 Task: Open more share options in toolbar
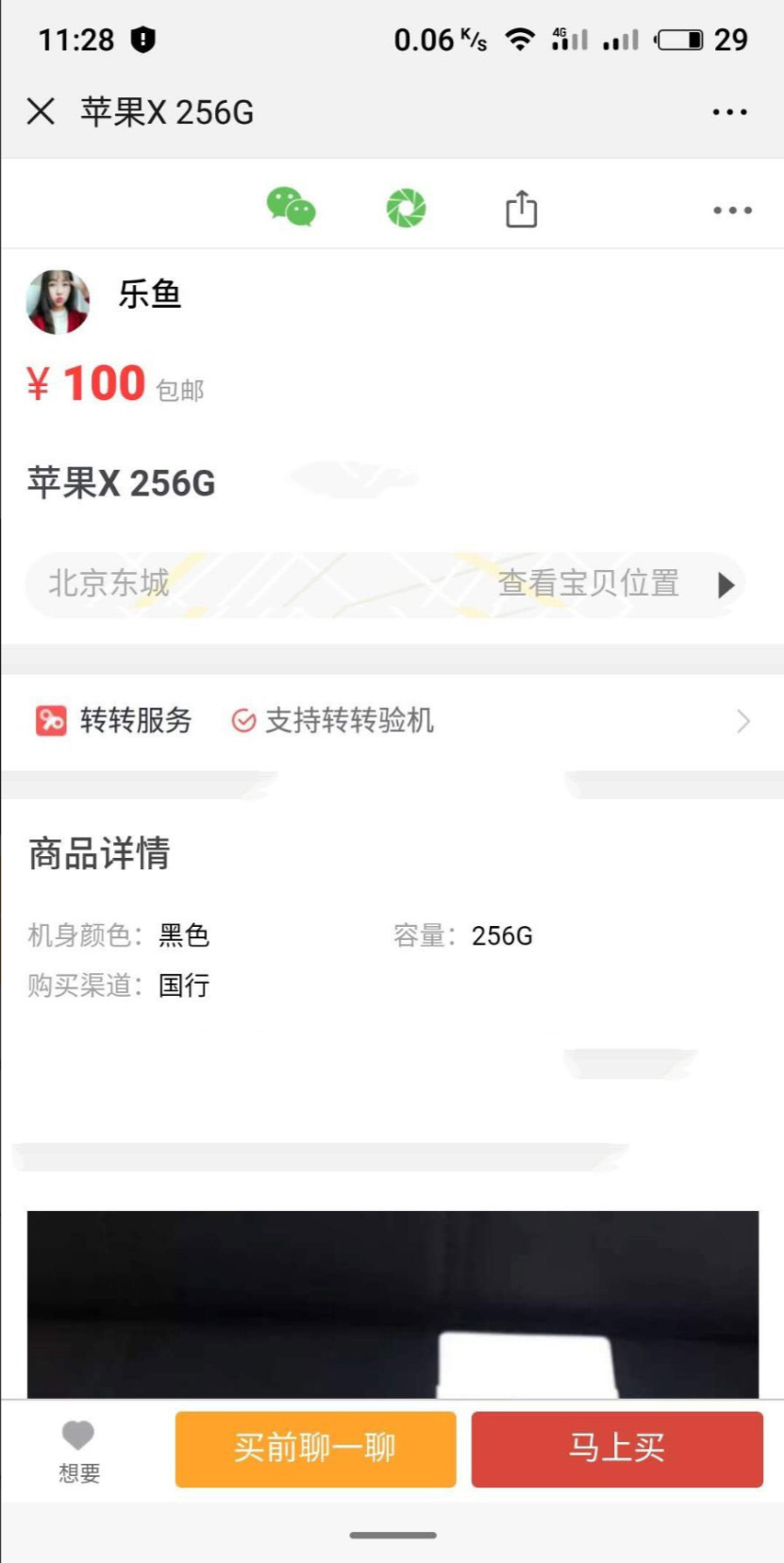tap(732, 210)
